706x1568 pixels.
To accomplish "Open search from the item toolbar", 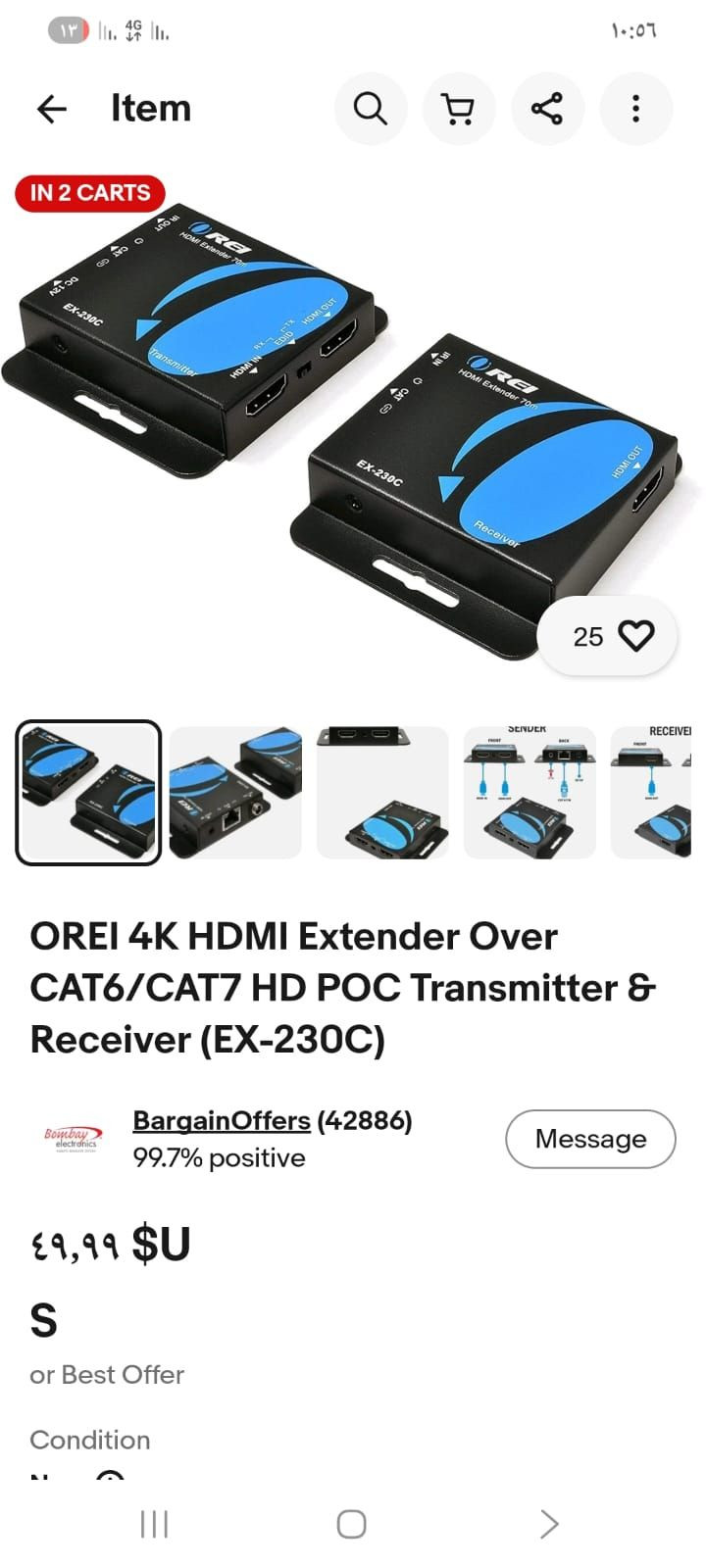I will (x=371, y=109).
